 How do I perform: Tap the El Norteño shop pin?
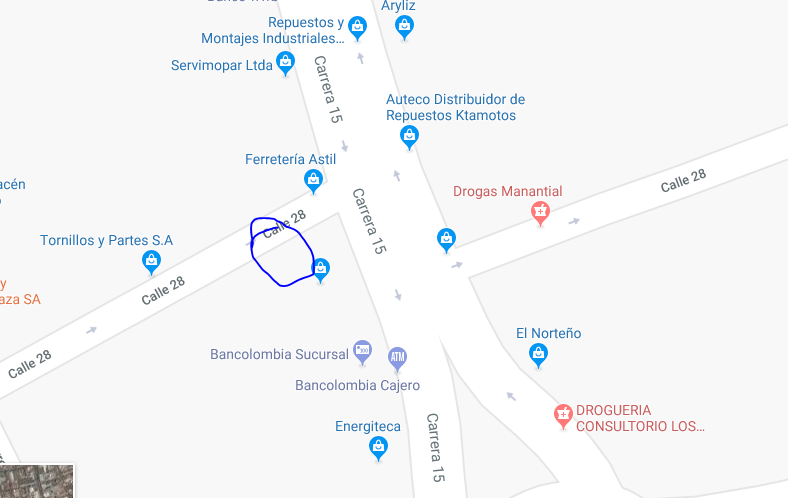pyautogui.click(x=538, y=353)
